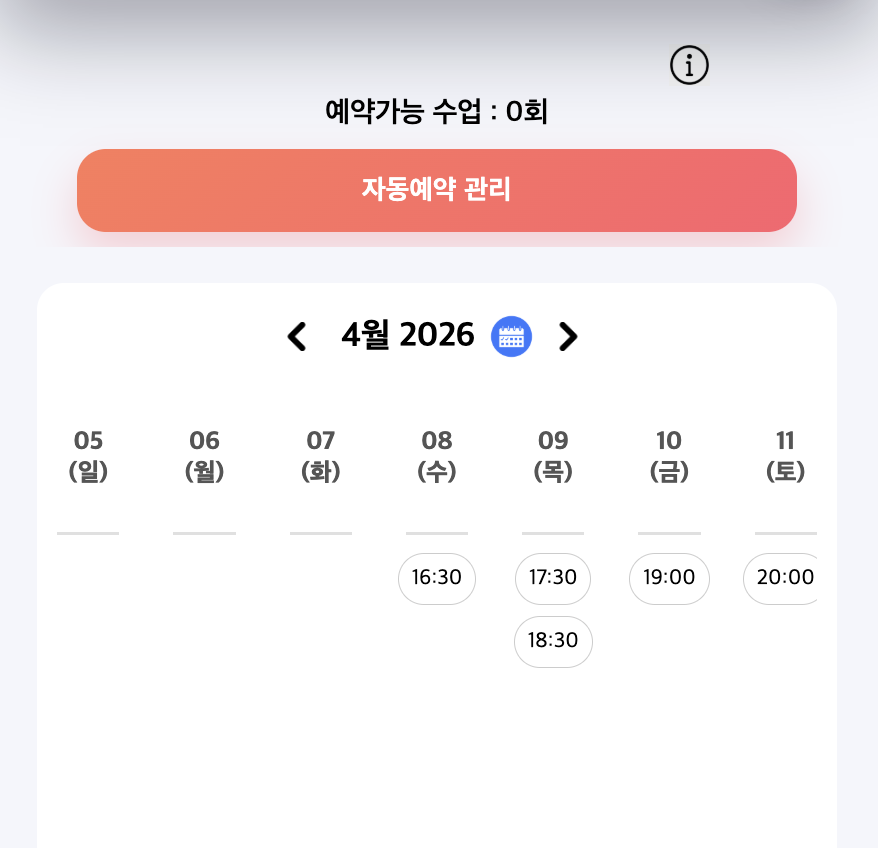Screen dimensions: 878x848
Task: Pick the 19:00 slot on Friday 10
Action: coord(669,579)
